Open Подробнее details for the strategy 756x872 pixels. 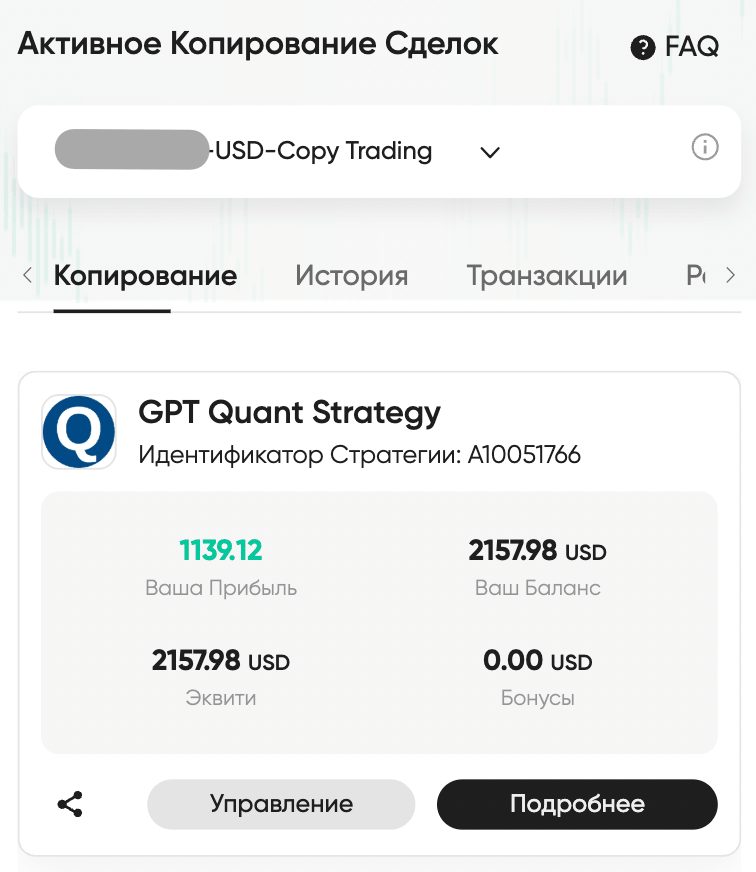(x=577, y=804)
